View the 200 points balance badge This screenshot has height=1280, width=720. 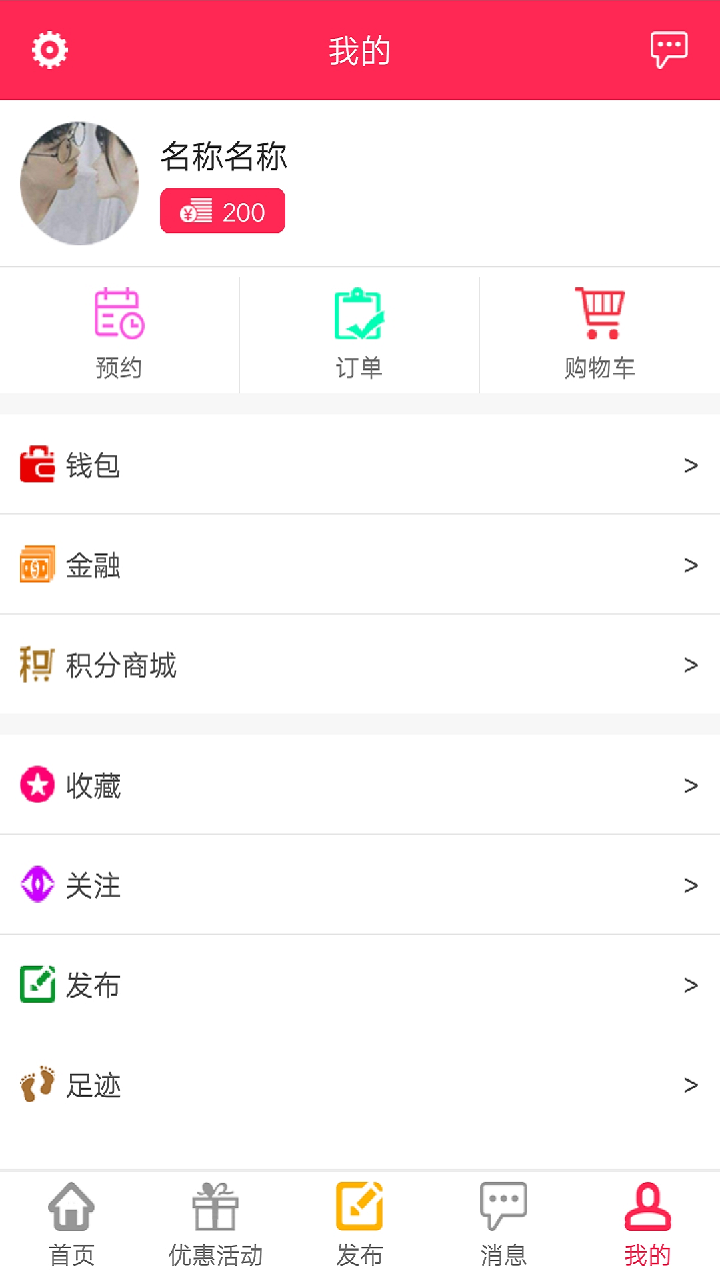(x=222, y=211)
